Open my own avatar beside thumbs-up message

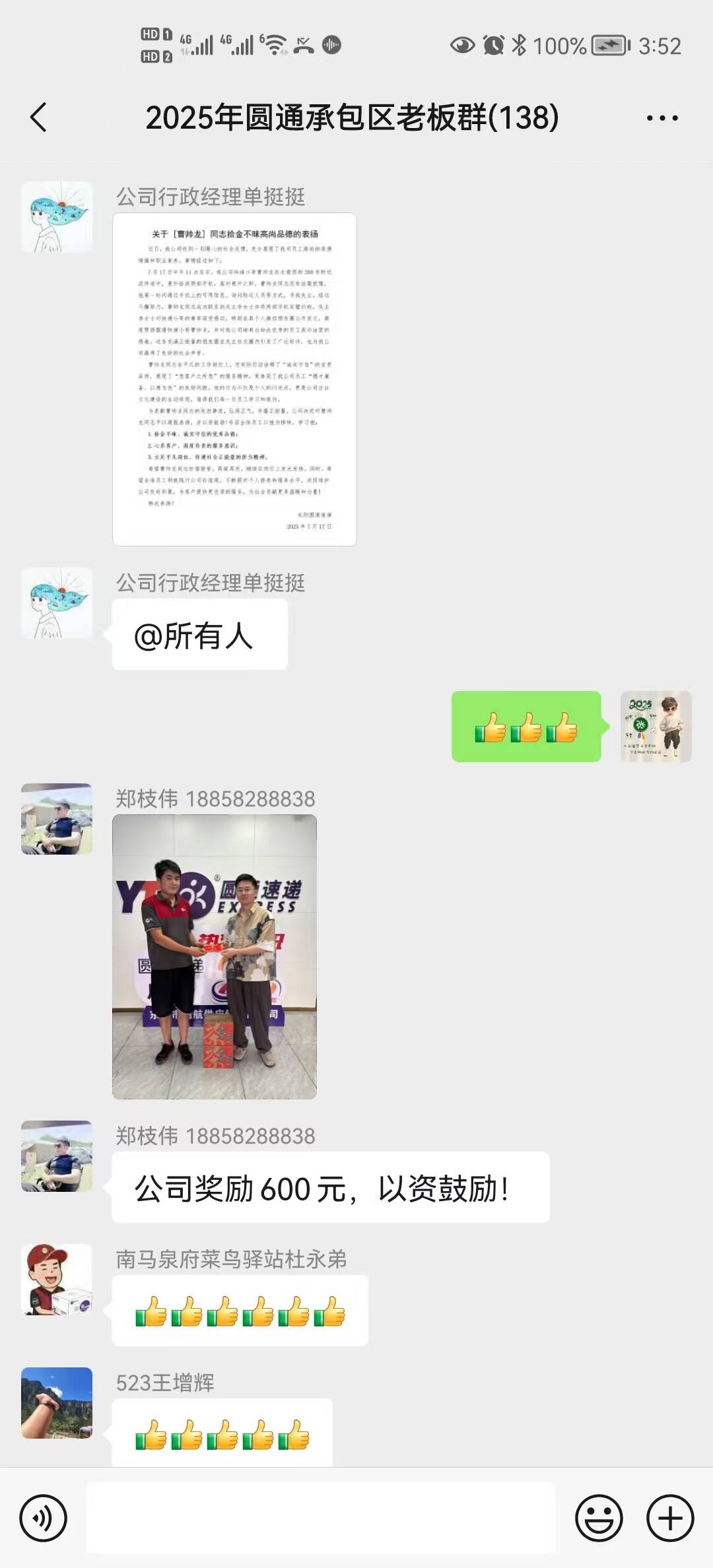point(656,726)
